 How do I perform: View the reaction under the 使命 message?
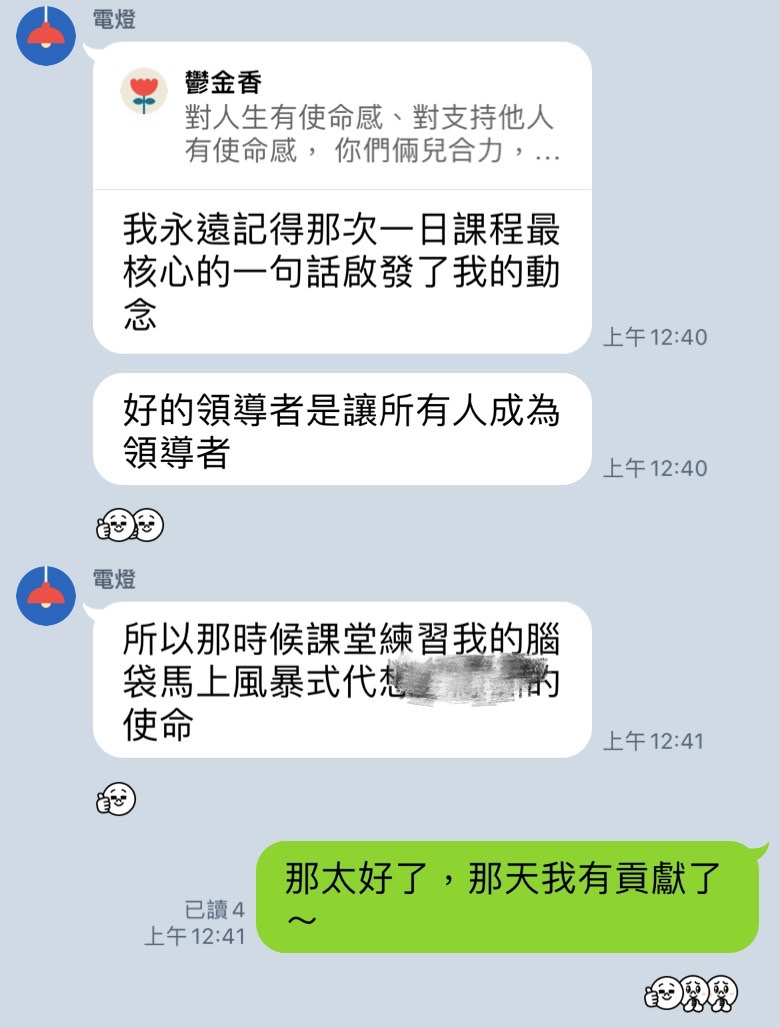coord(116,798)
